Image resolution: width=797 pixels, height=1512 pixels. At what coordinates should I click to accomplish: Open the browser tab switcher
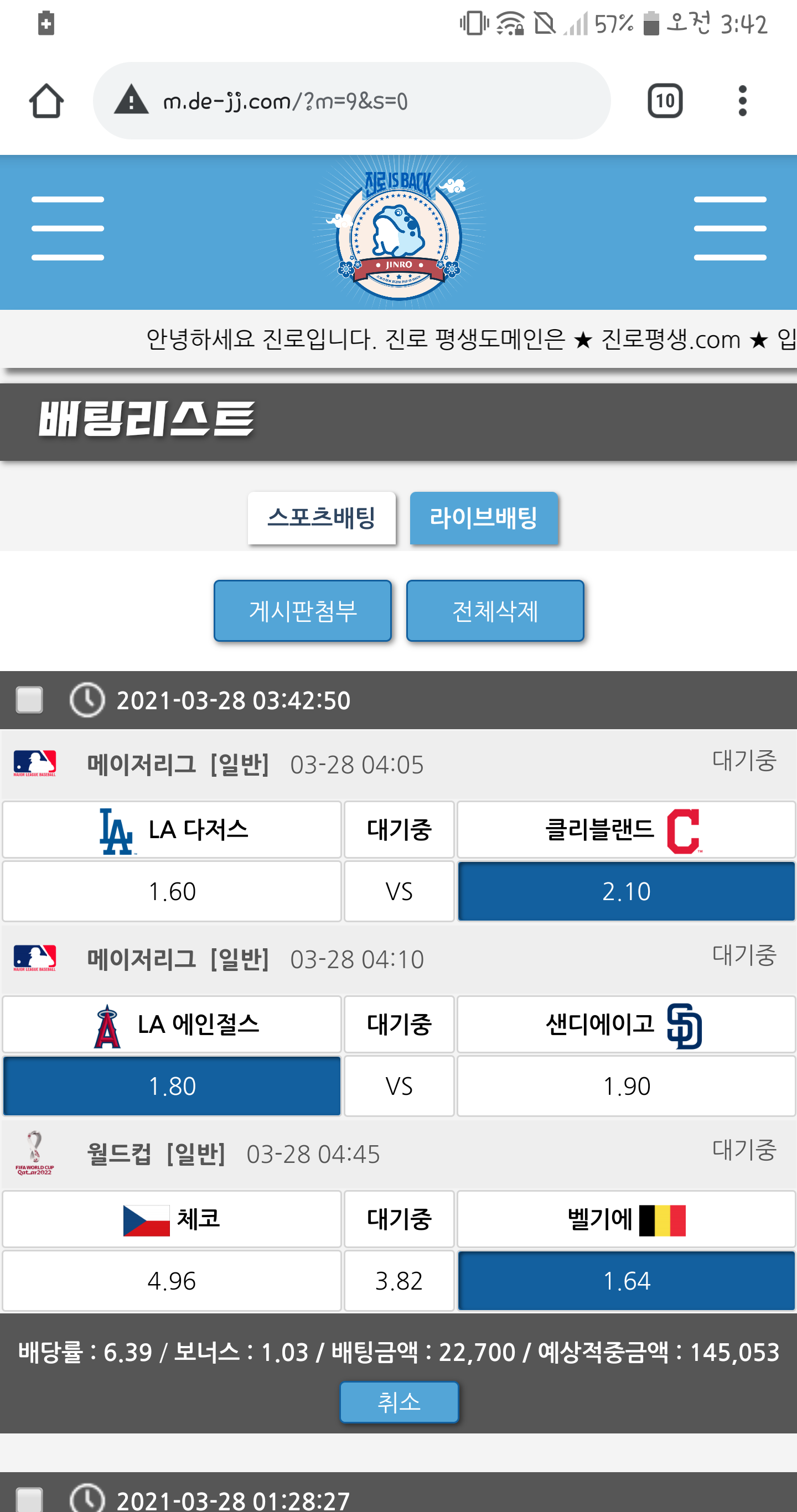tap(664, 101)
